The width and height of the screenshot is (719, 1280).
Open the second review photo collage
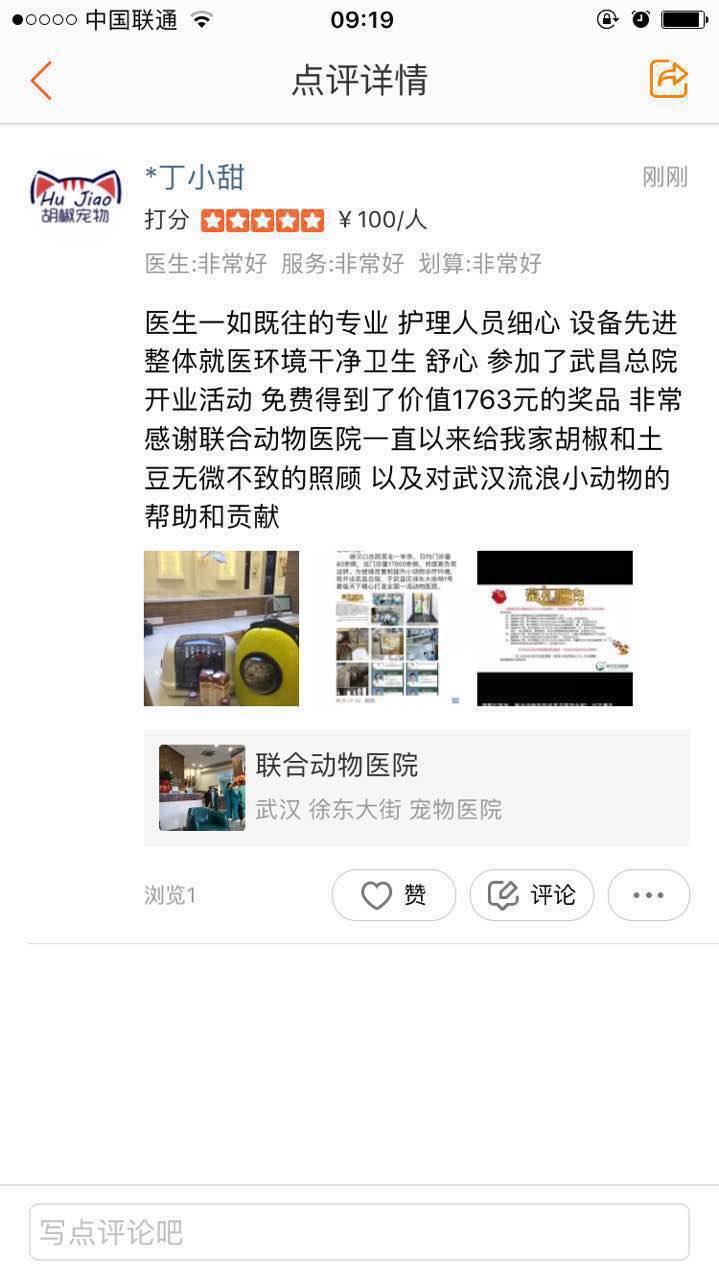[388, 628]
